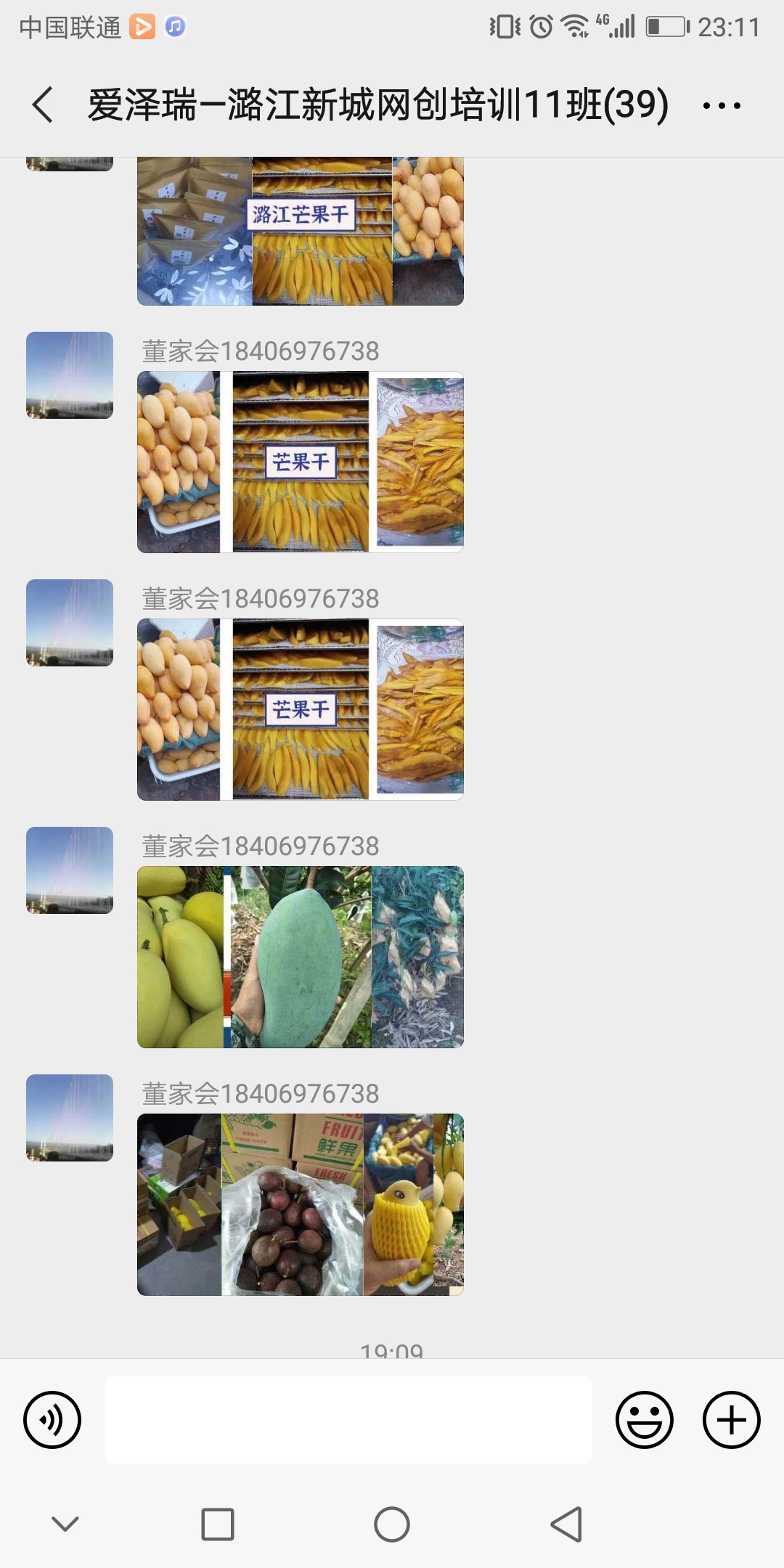View the 潞江芒果干 photo message
Viewport: 784px width, 1568px height.
301,231
